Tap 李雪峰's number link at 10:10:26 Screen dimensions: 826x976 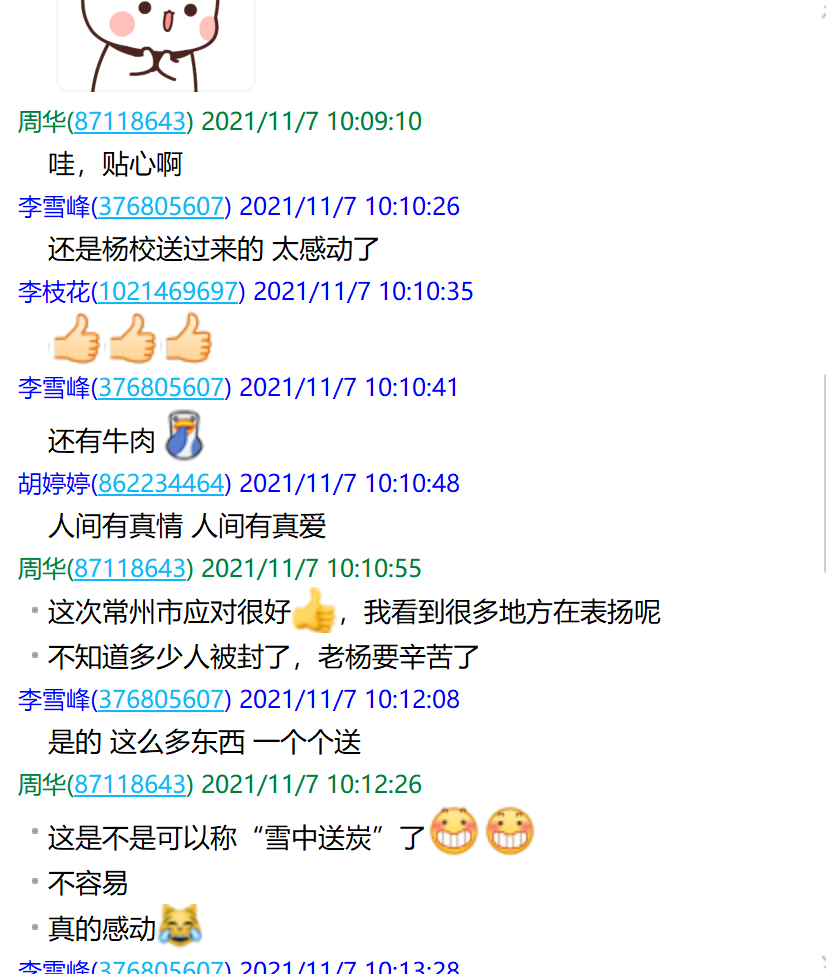click(x=160, y=207)
